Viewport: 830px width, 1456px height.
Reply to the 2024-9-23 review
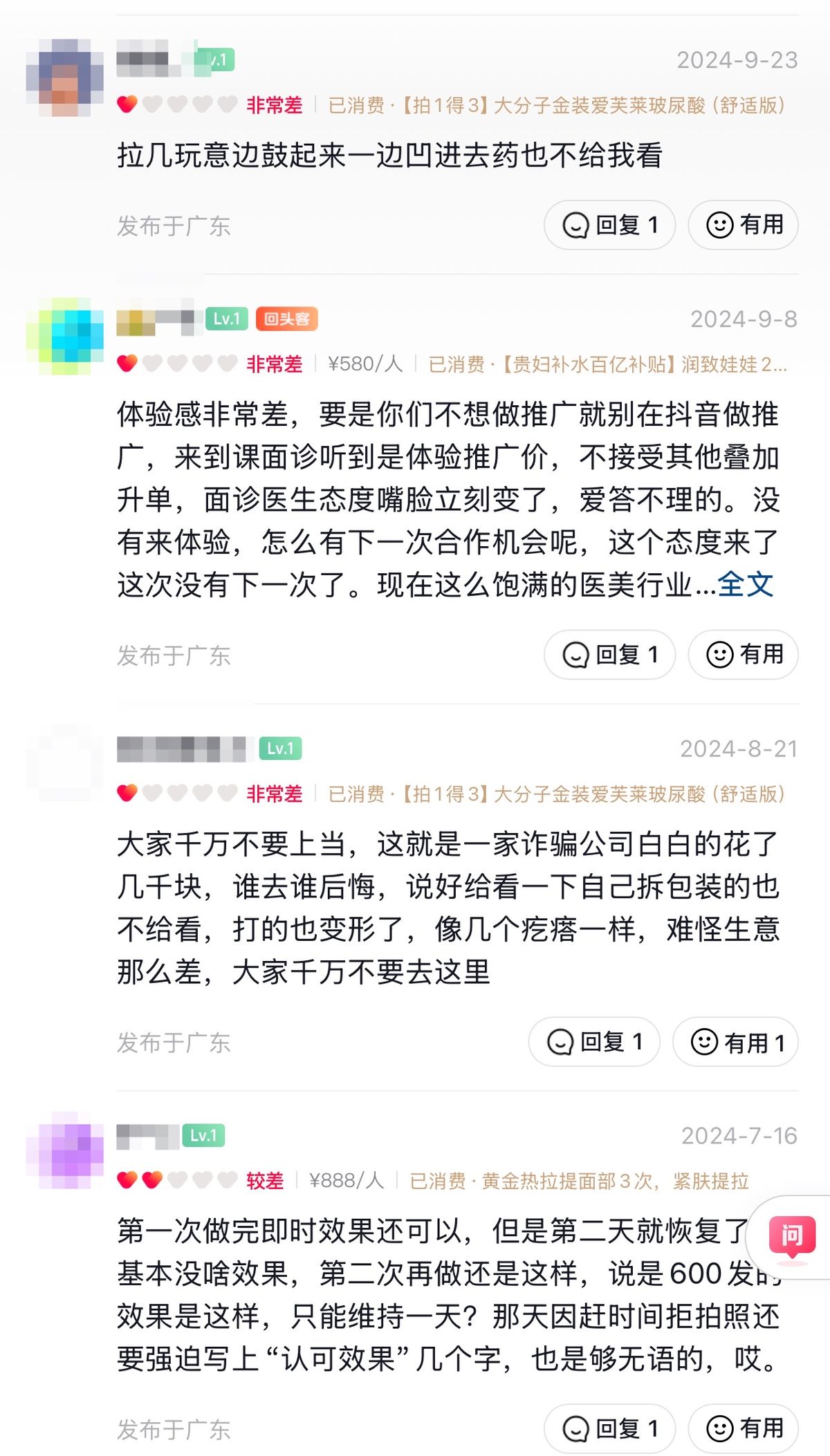point(609,225)
